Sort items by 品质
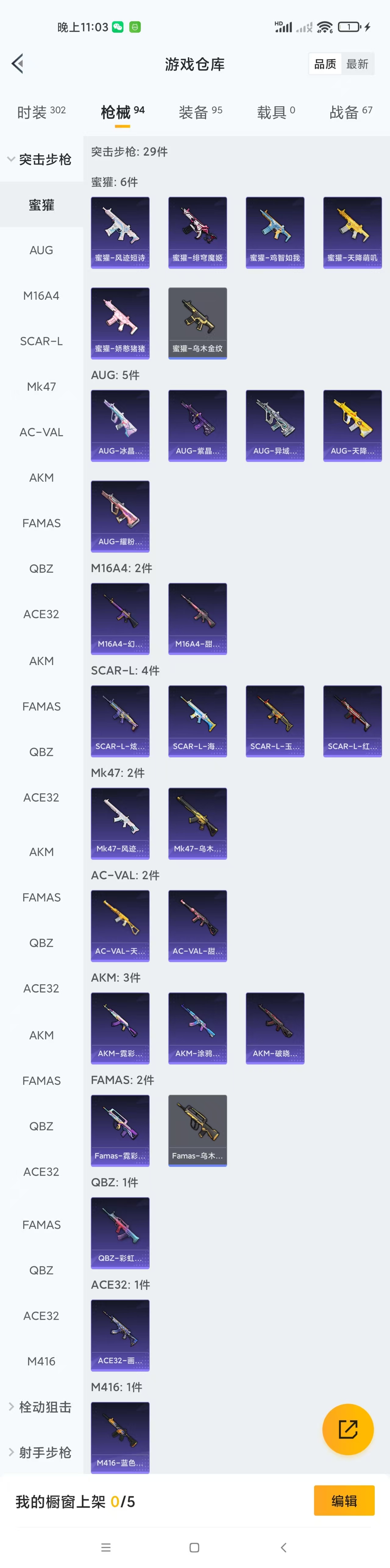Screen dimensions: 390x1568 pyautogui.click(x=325, y=64)
